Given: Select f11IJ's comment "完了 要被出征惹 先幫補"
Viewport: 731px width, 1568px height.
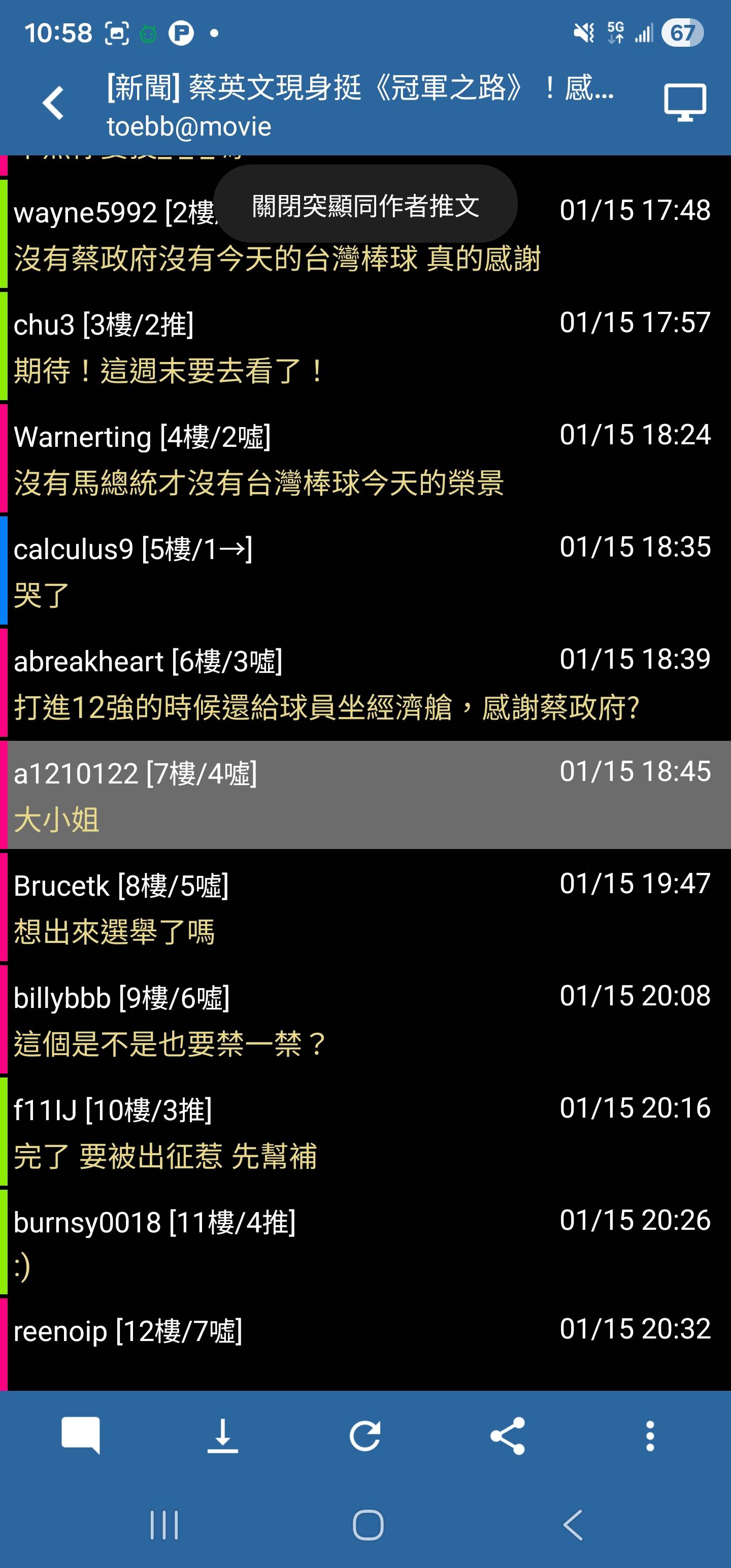Looking at the screenshot, I should click(x=365, y=1132).
